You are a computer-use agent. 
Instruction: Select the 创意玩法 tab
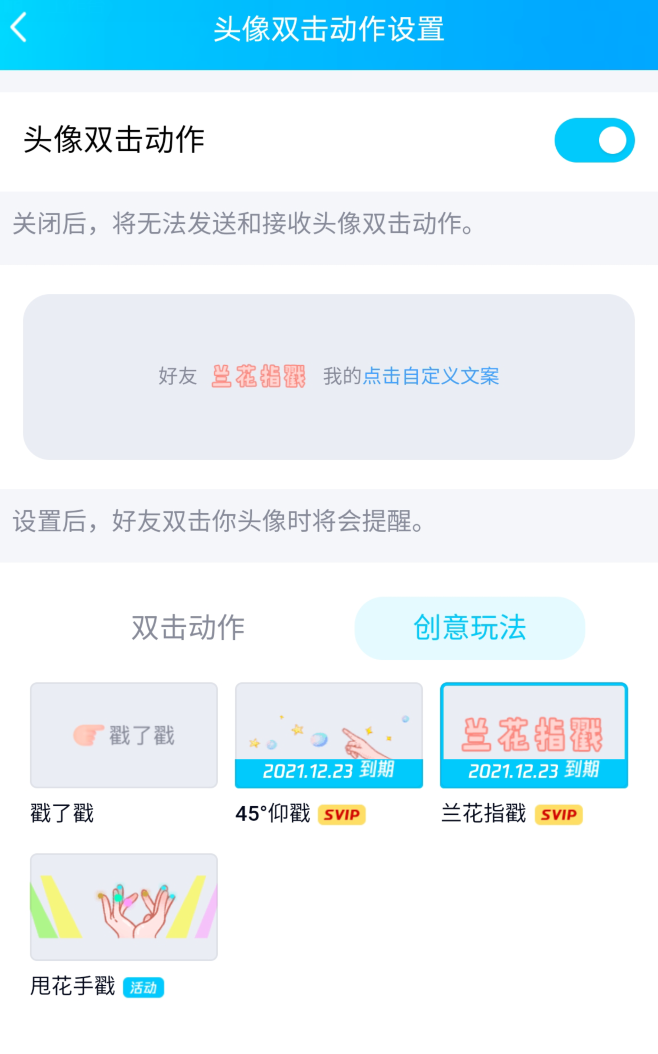pos(469,628)
